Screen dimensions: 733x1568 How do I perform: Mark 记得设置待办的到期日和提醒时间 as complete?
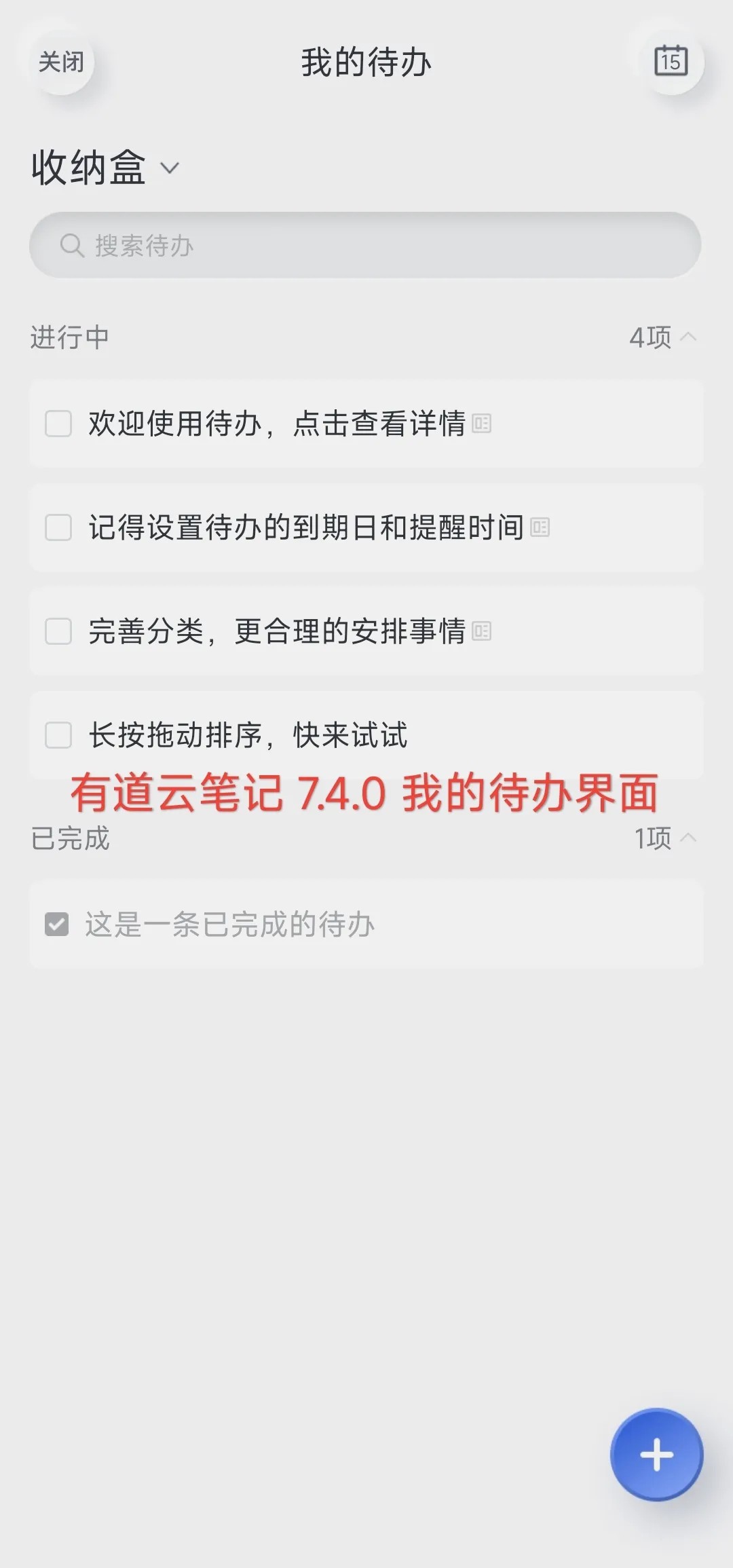tap(58, 528)
